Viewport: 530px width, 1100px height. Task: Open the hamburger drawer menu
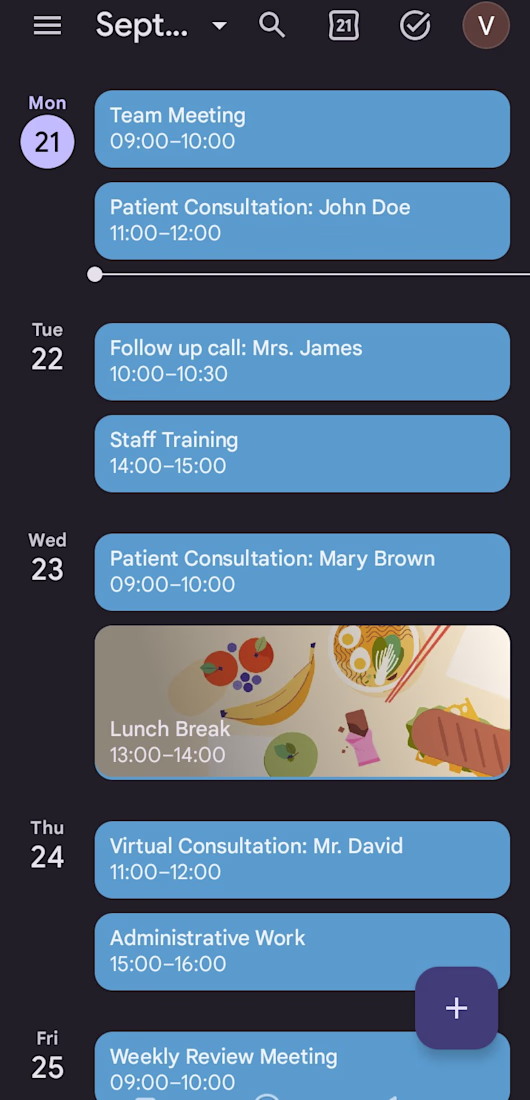click(x=47, y=26)
